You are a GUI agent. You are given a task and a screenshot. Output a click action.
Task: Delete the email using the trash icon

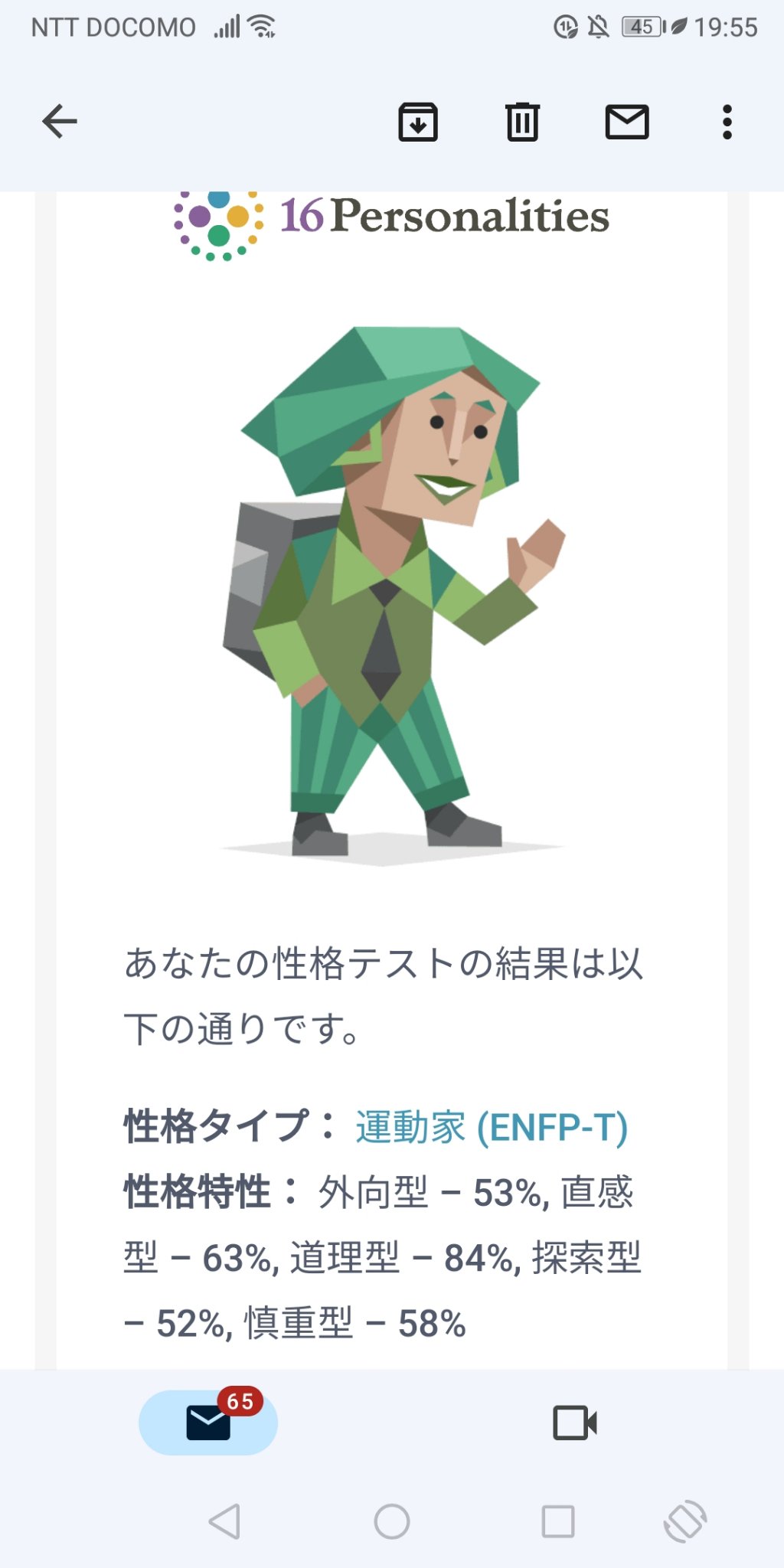pyautogui.click(x=522, y=121)
